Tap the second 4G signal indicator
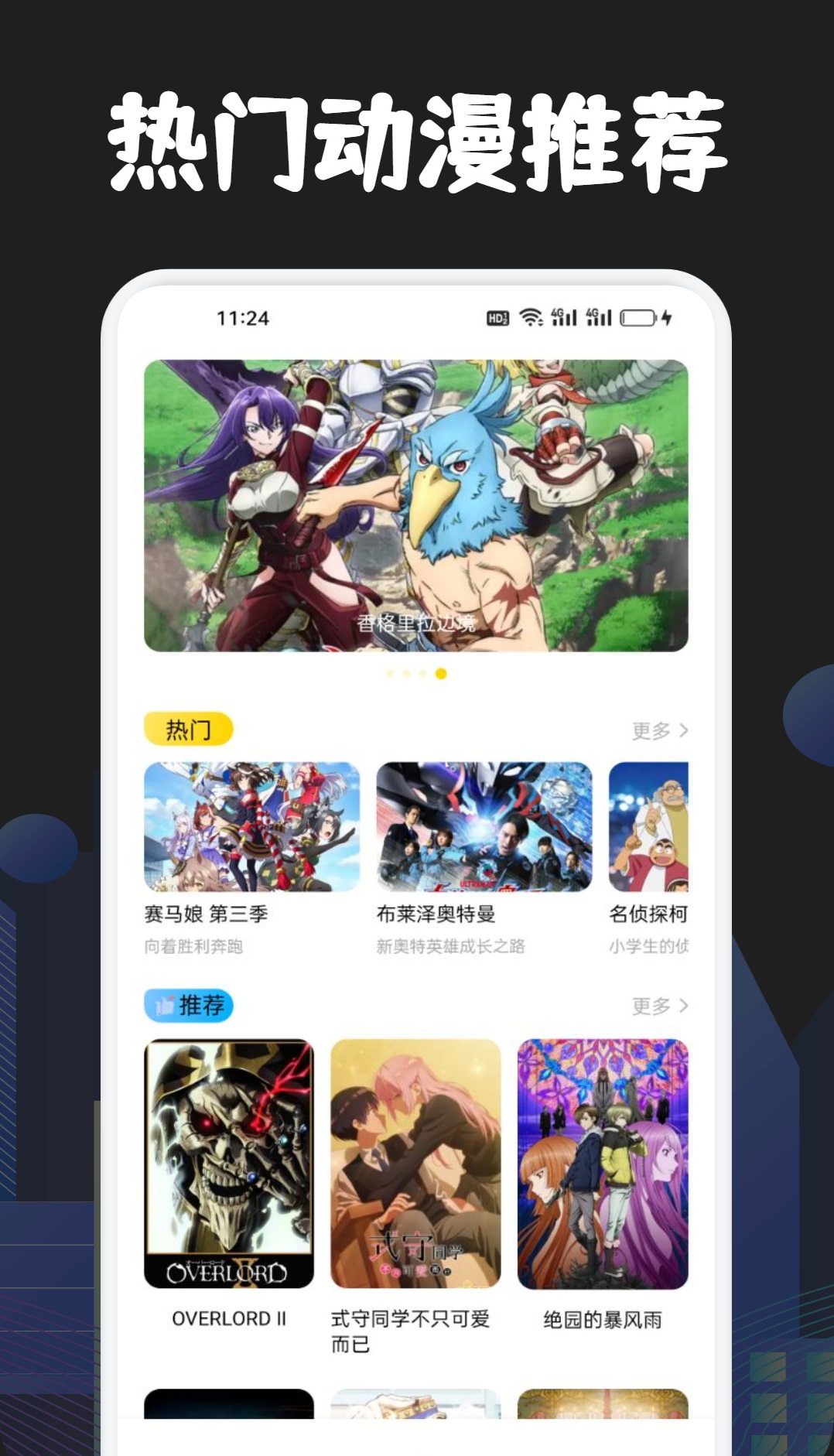This screenshot has width=834, height=1456. (600, 316)
